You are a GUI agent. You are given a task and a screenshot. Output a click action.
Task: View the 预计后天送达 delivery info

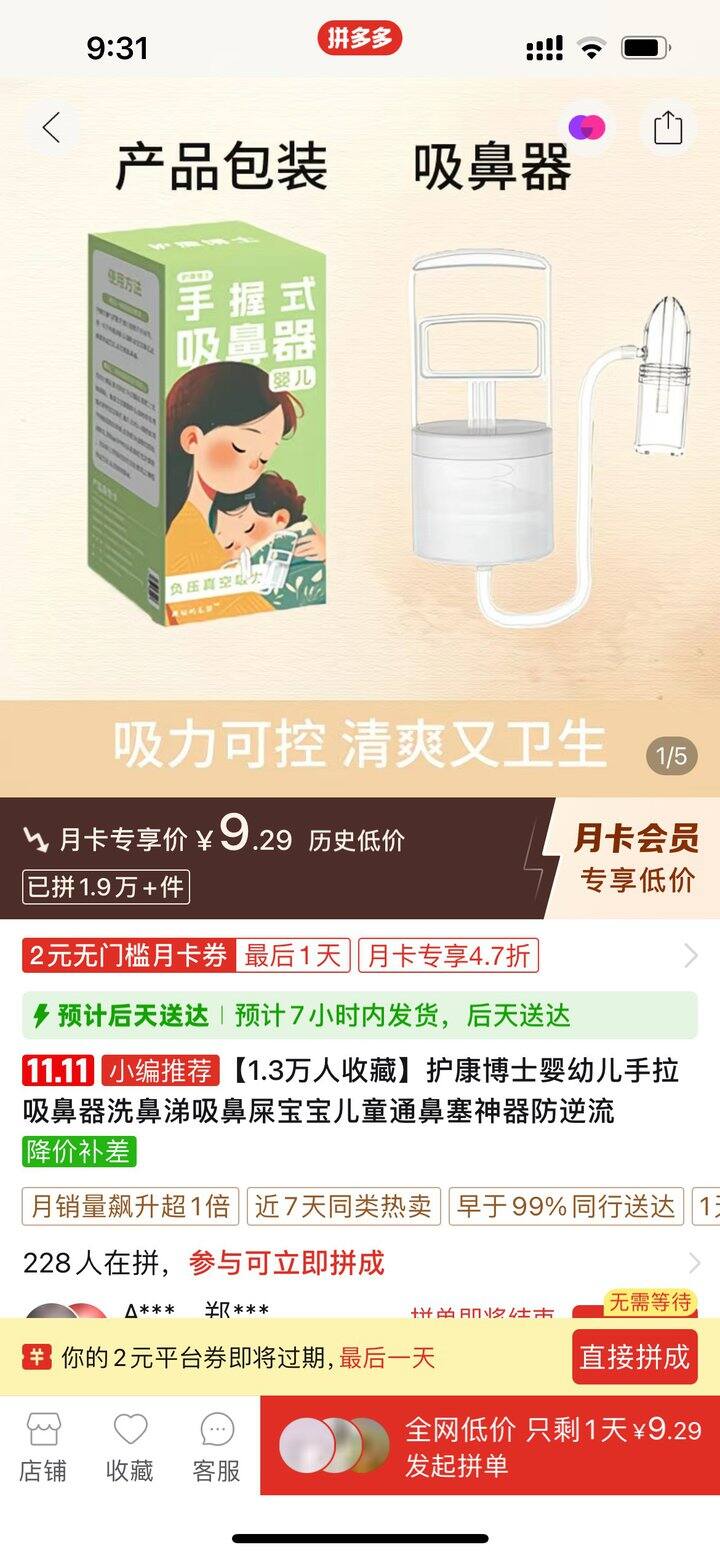[x=360, y=1016]
